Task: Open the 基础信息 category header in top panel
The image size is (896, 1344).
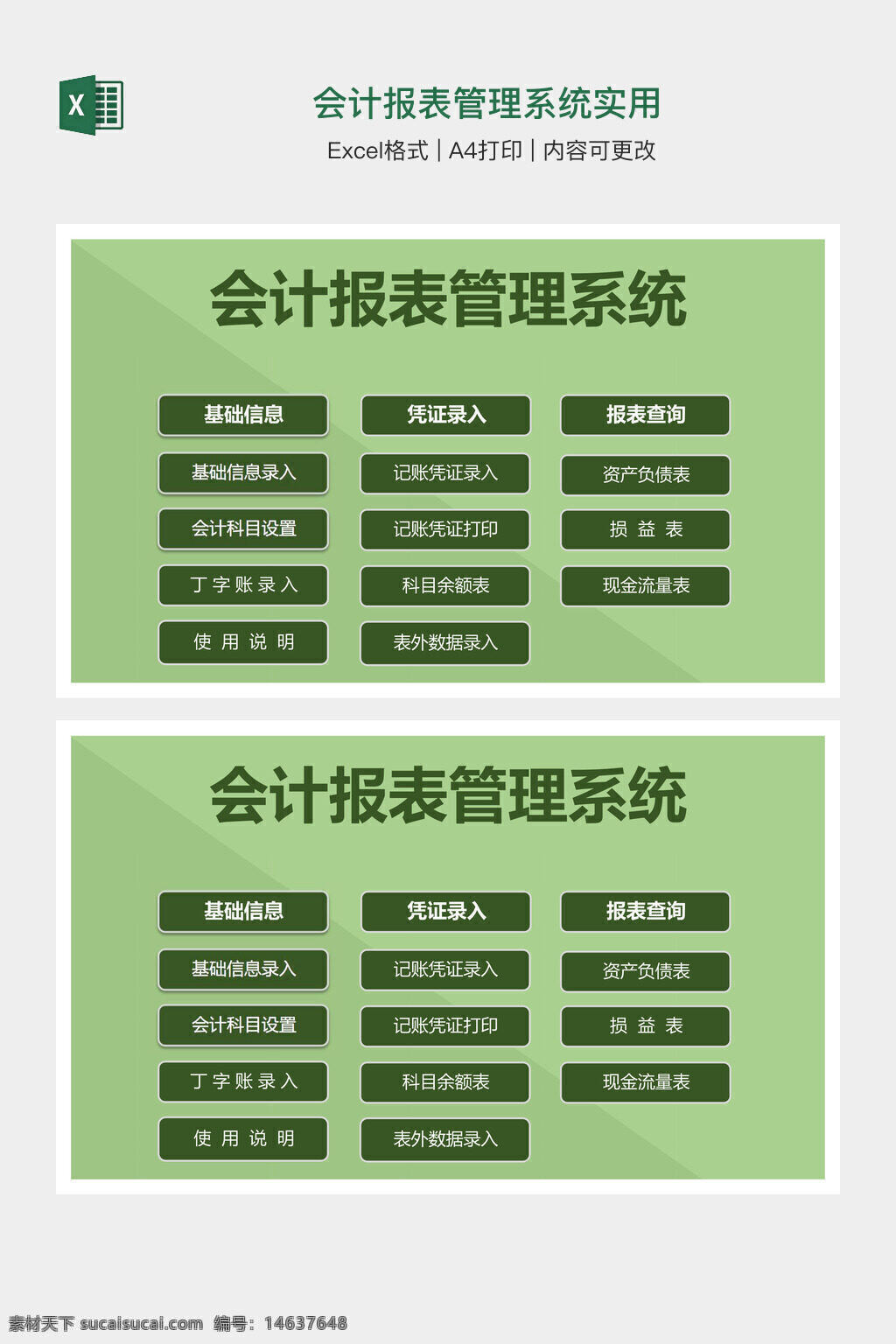Action: (242, 416)
